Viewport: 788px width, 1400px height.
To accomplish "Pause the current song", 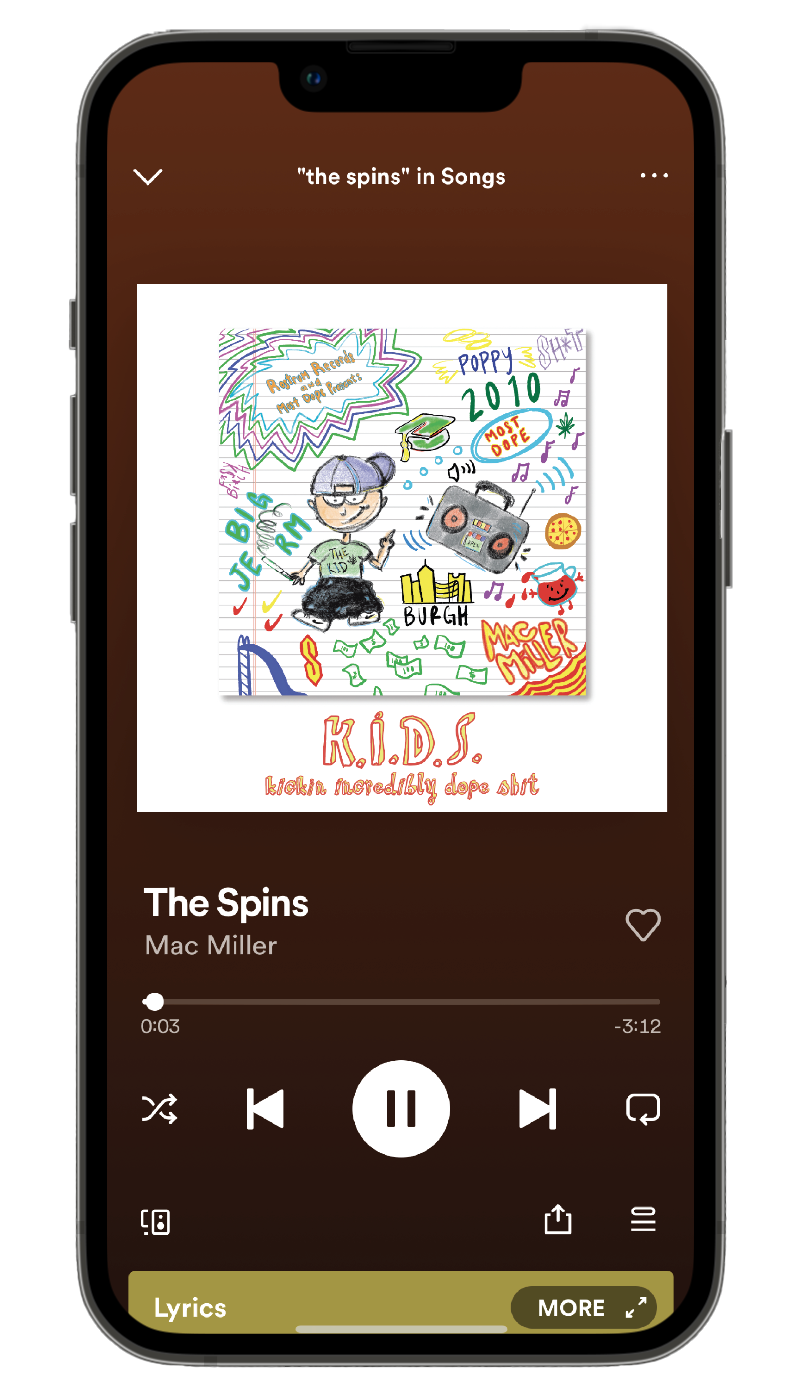I will tap(401, 1109).
